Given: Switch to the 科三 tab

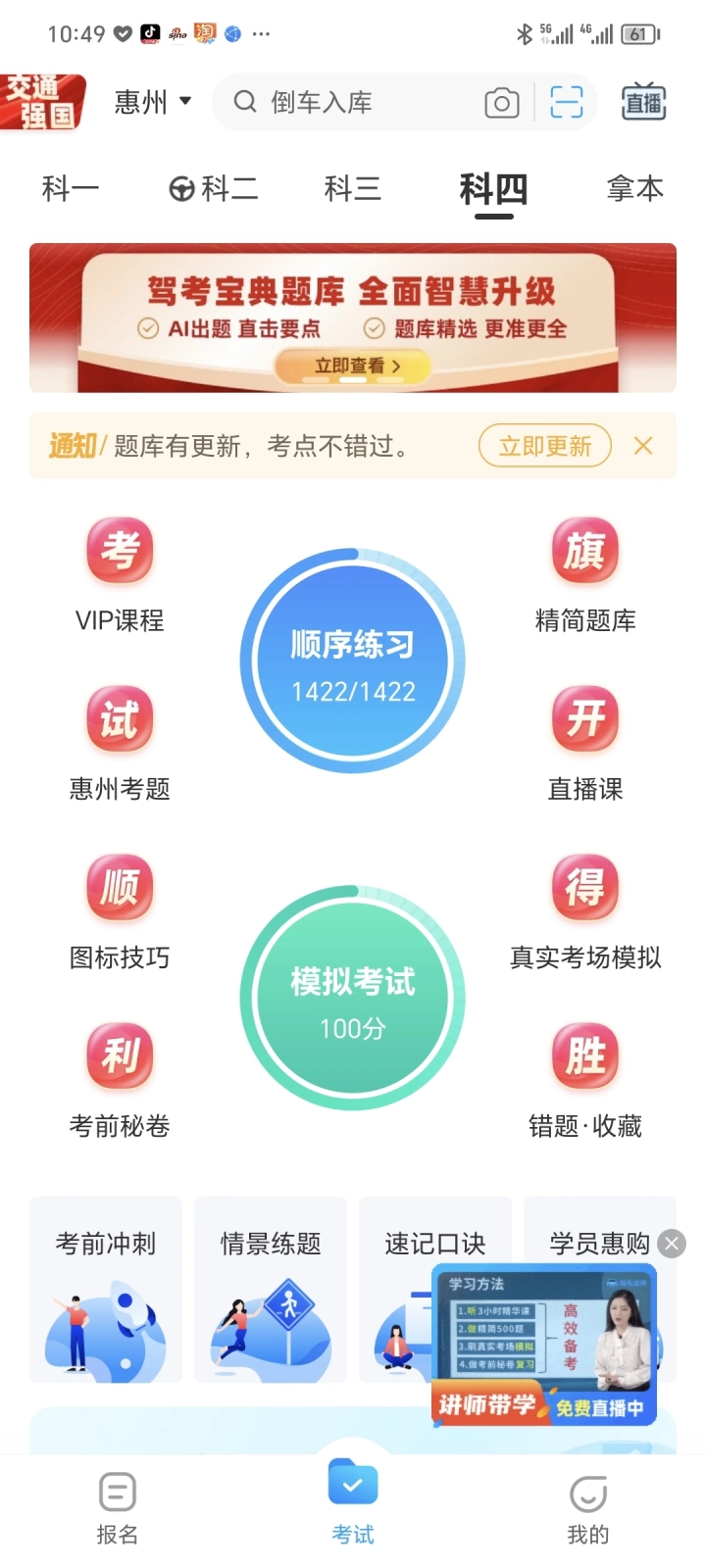Looking at the screenshot, I should tap(352, 188).
